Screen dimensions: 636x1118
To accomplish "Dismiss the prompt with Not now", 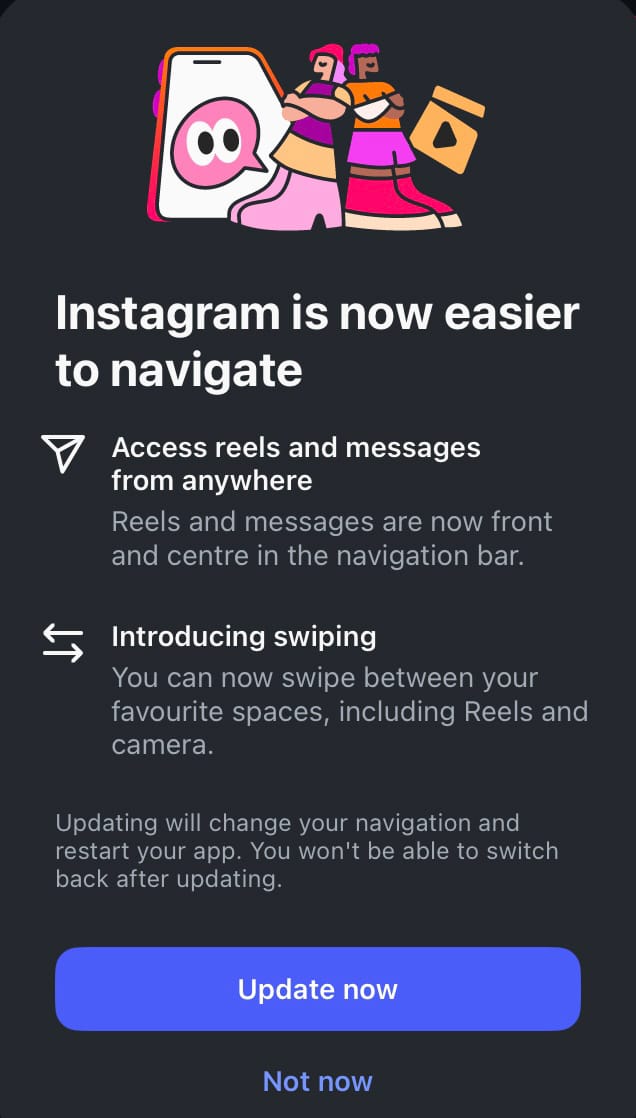I will (x=318, y=1080).
